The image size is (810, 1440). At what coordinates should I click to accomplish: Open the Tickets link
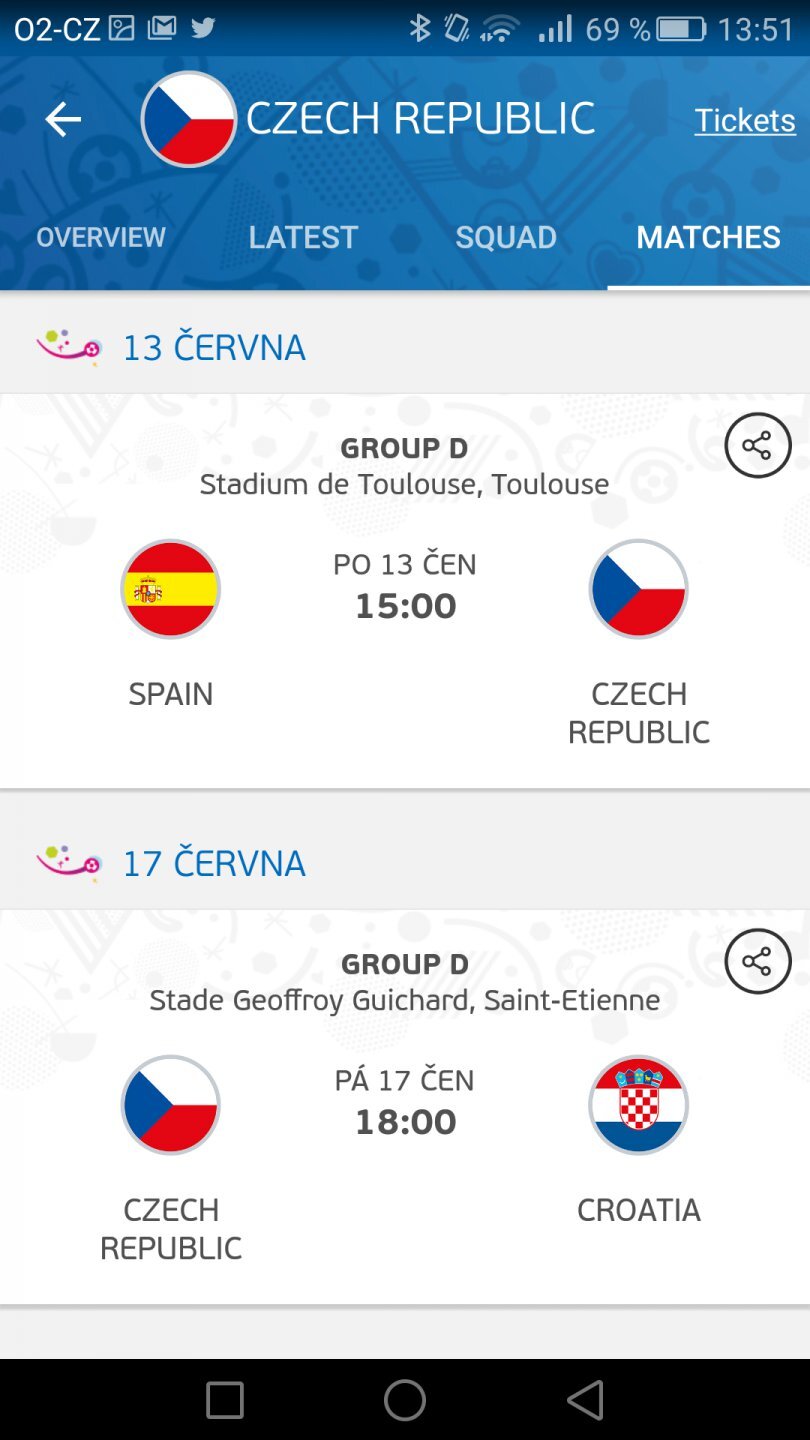click(x=745, y=120)
